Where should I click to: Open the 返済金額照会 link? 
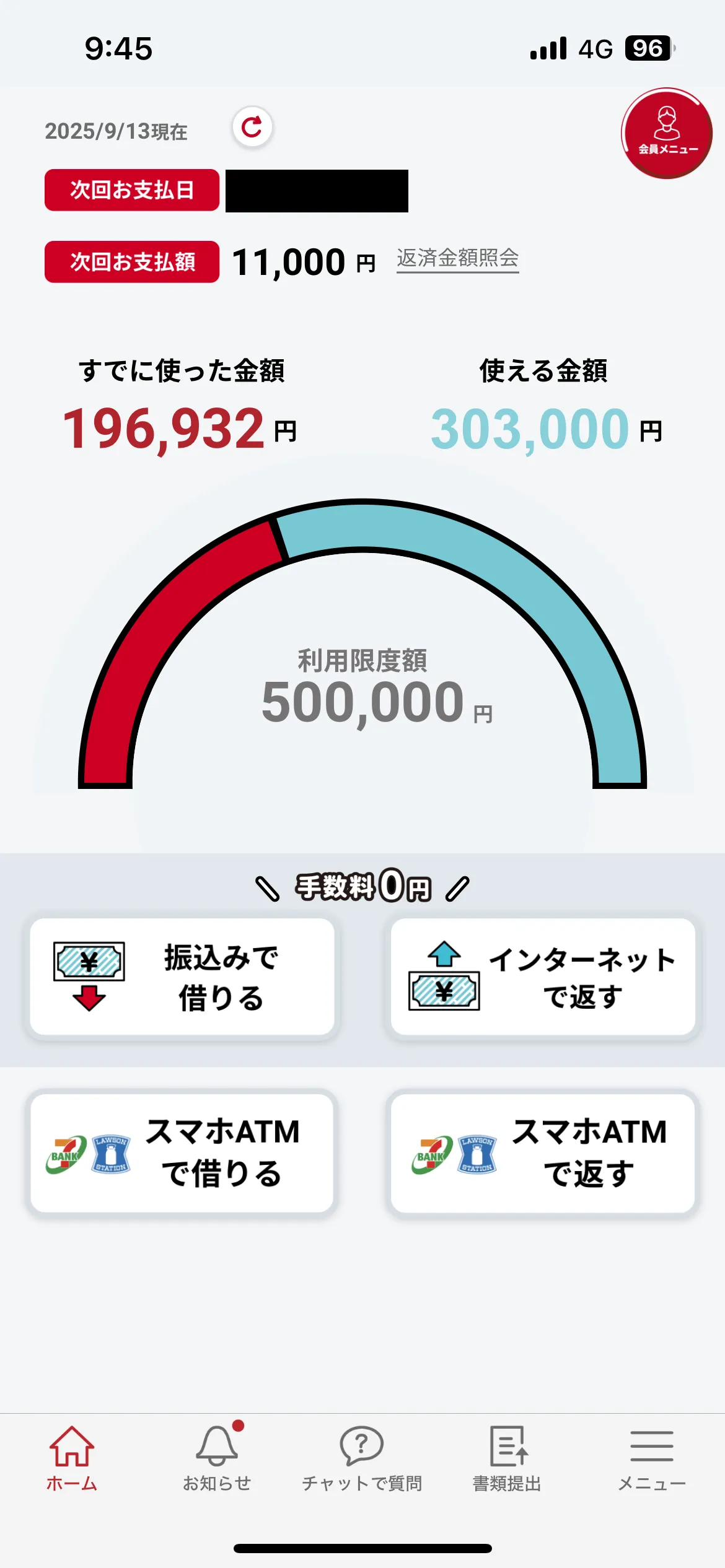[x=457, y=258]
